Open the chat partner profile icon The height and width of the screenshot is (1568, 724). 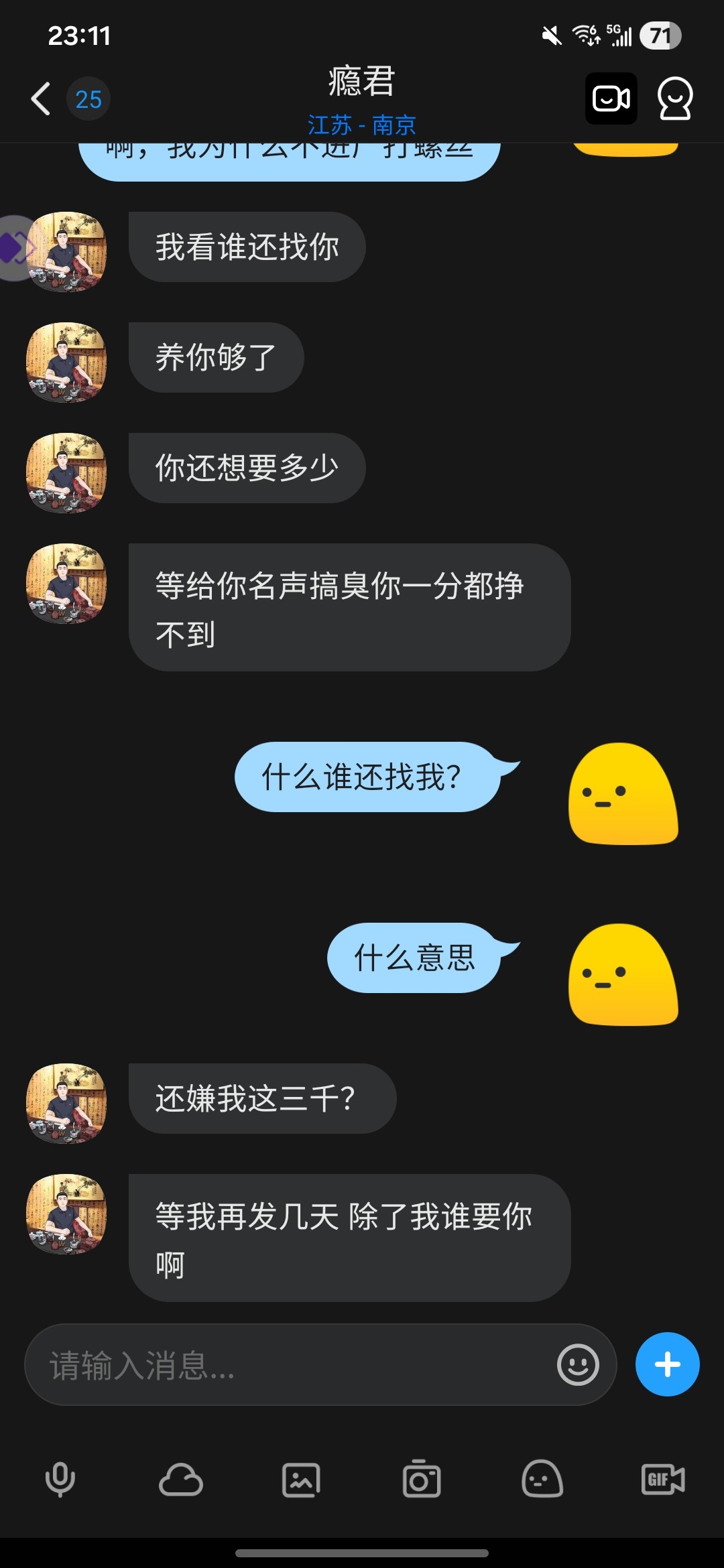[674, 99]
